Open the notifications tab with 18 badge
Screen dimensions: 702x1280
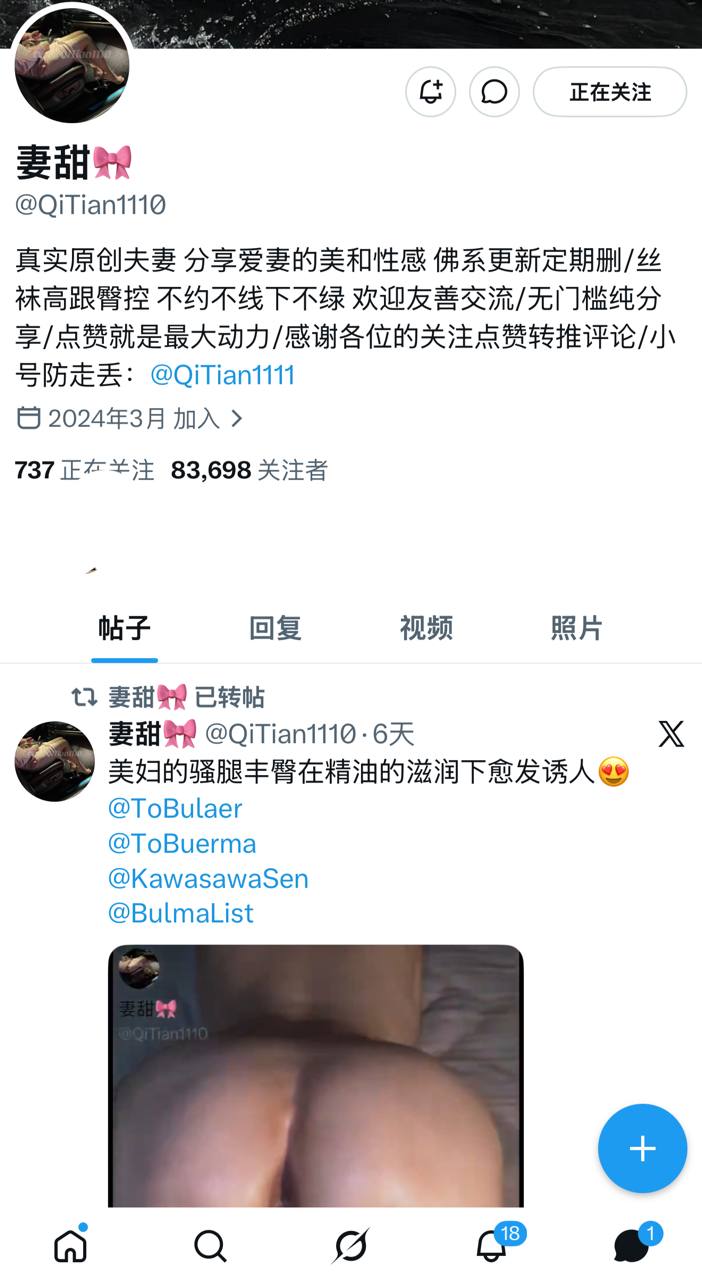pos(492,1245)
